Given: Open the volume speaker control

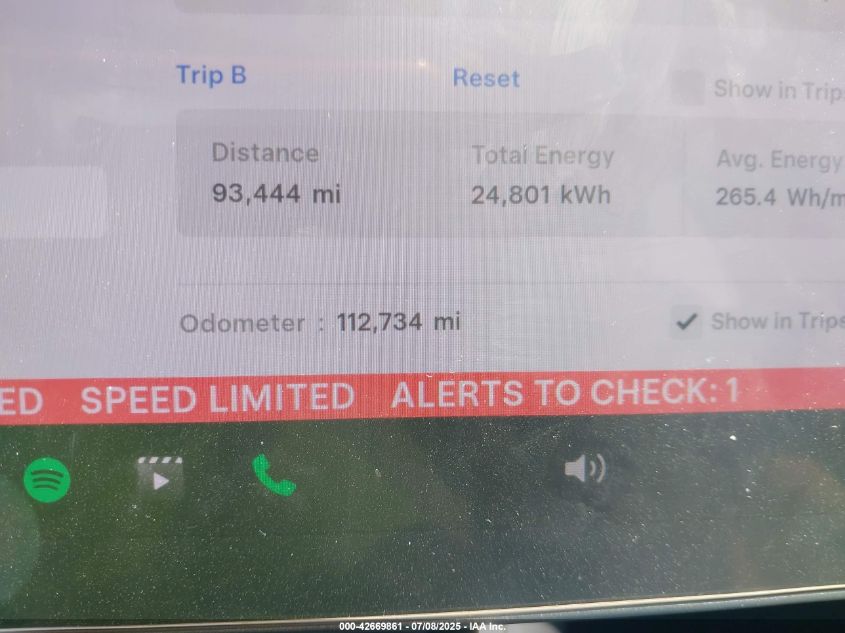Looking at the screenshot, I should click(584, 468).
